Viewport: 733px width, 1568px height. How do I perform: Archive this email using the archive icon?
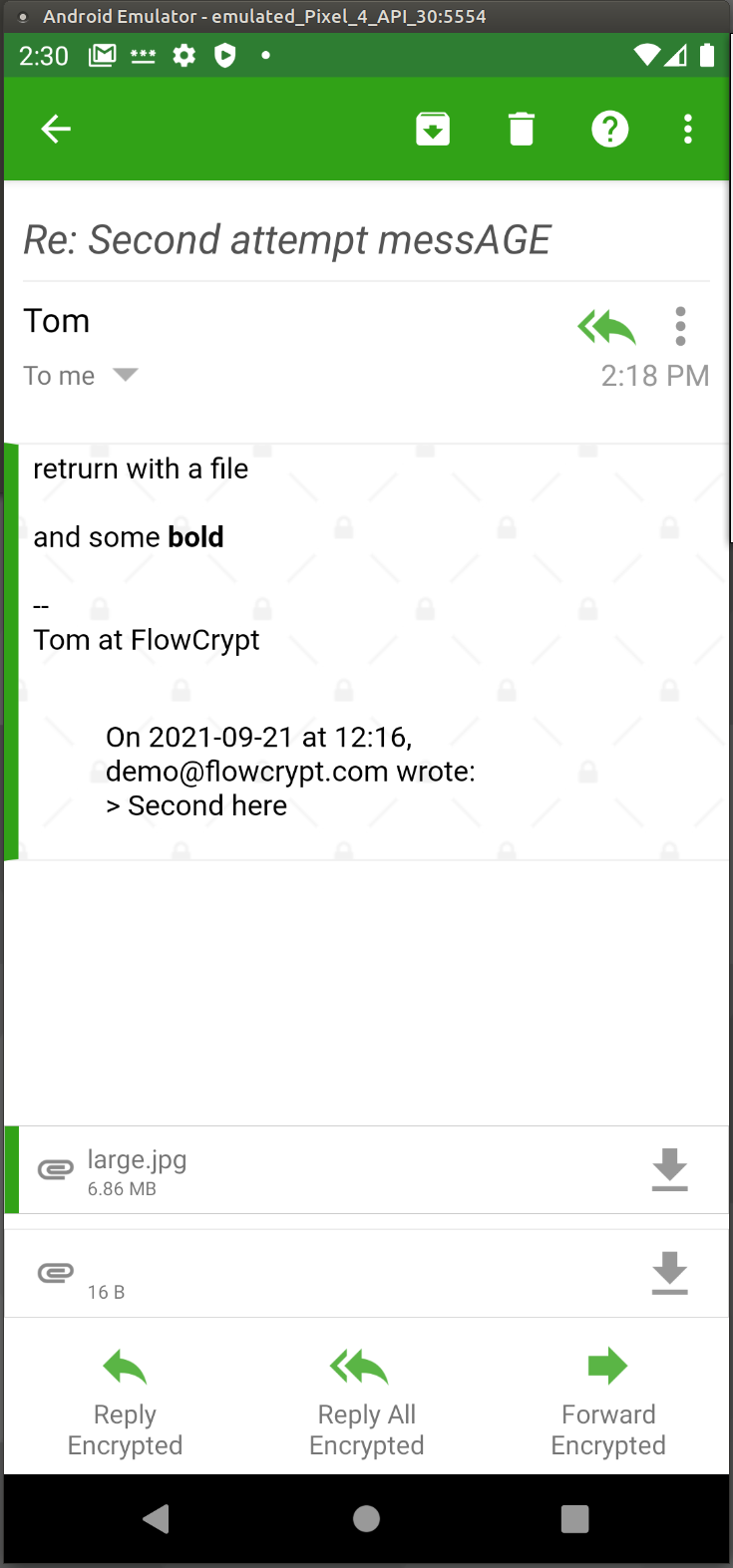(432, 129)
